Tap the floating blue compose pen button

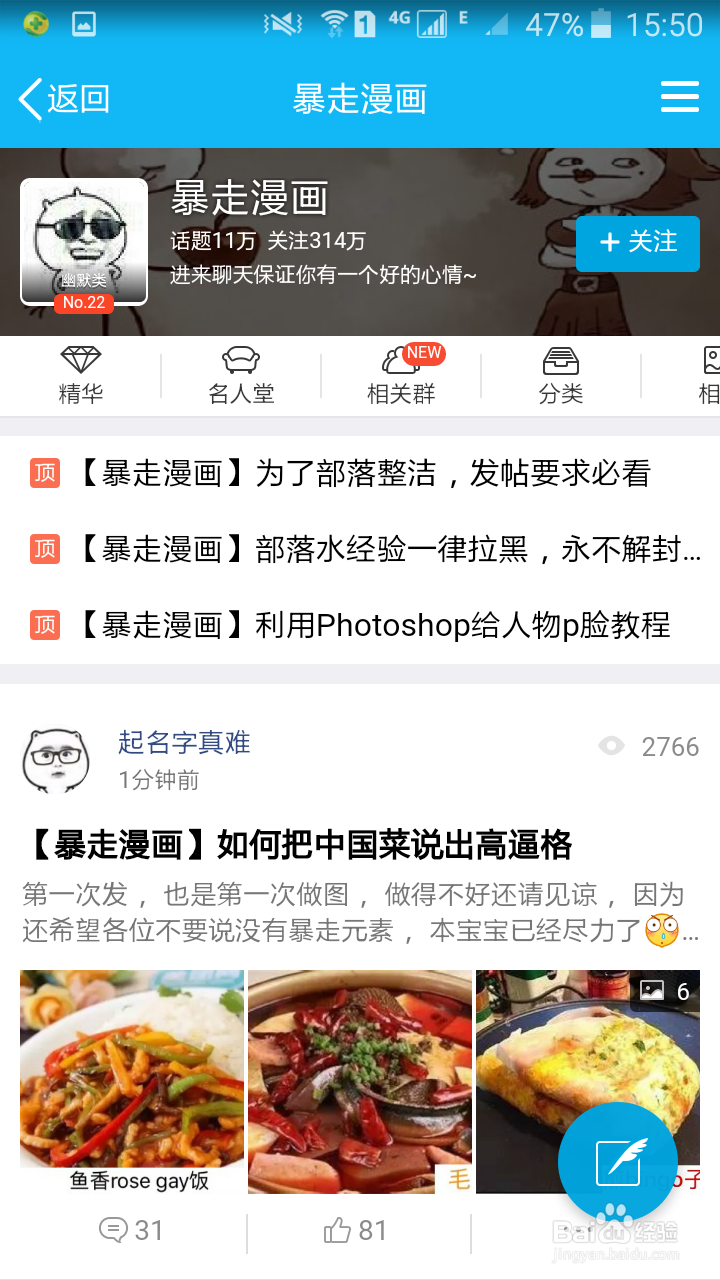[x=618, y=1162]
